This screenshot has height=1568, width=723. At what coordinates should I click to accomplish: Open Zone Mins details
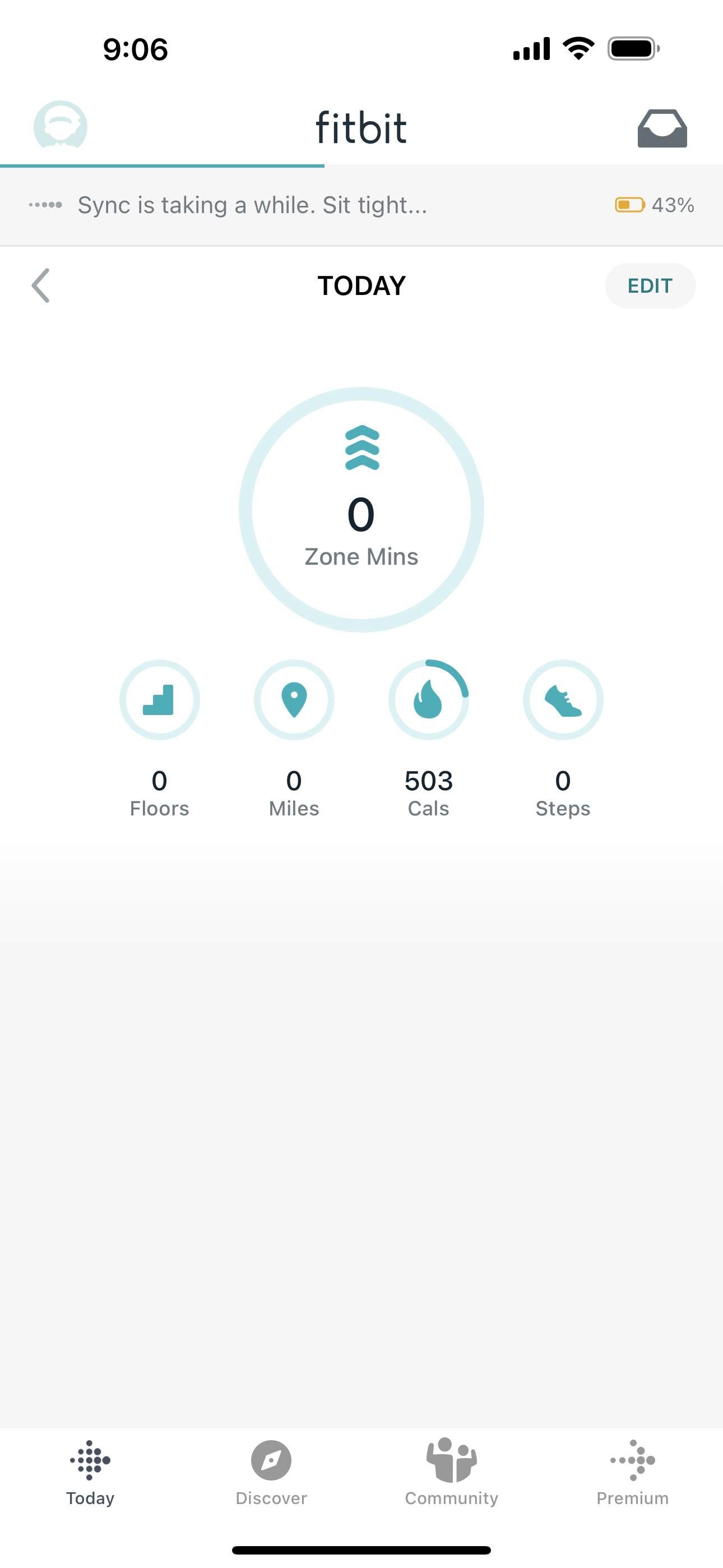[361, 509]
